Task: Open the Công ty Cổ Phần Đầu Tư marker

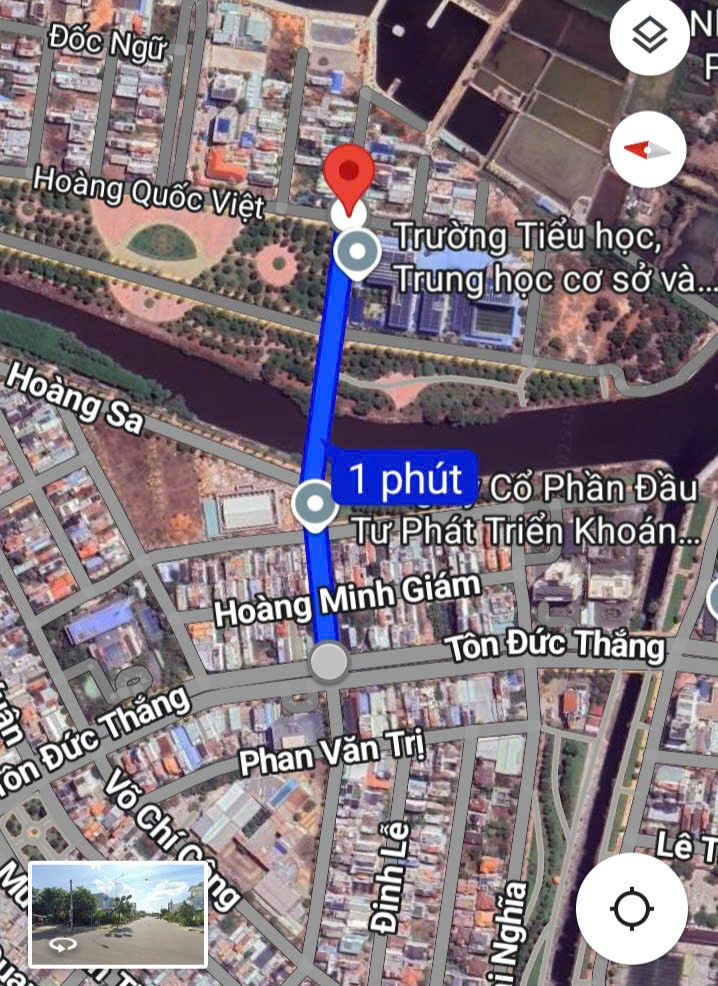Action: tap(318, 506)
